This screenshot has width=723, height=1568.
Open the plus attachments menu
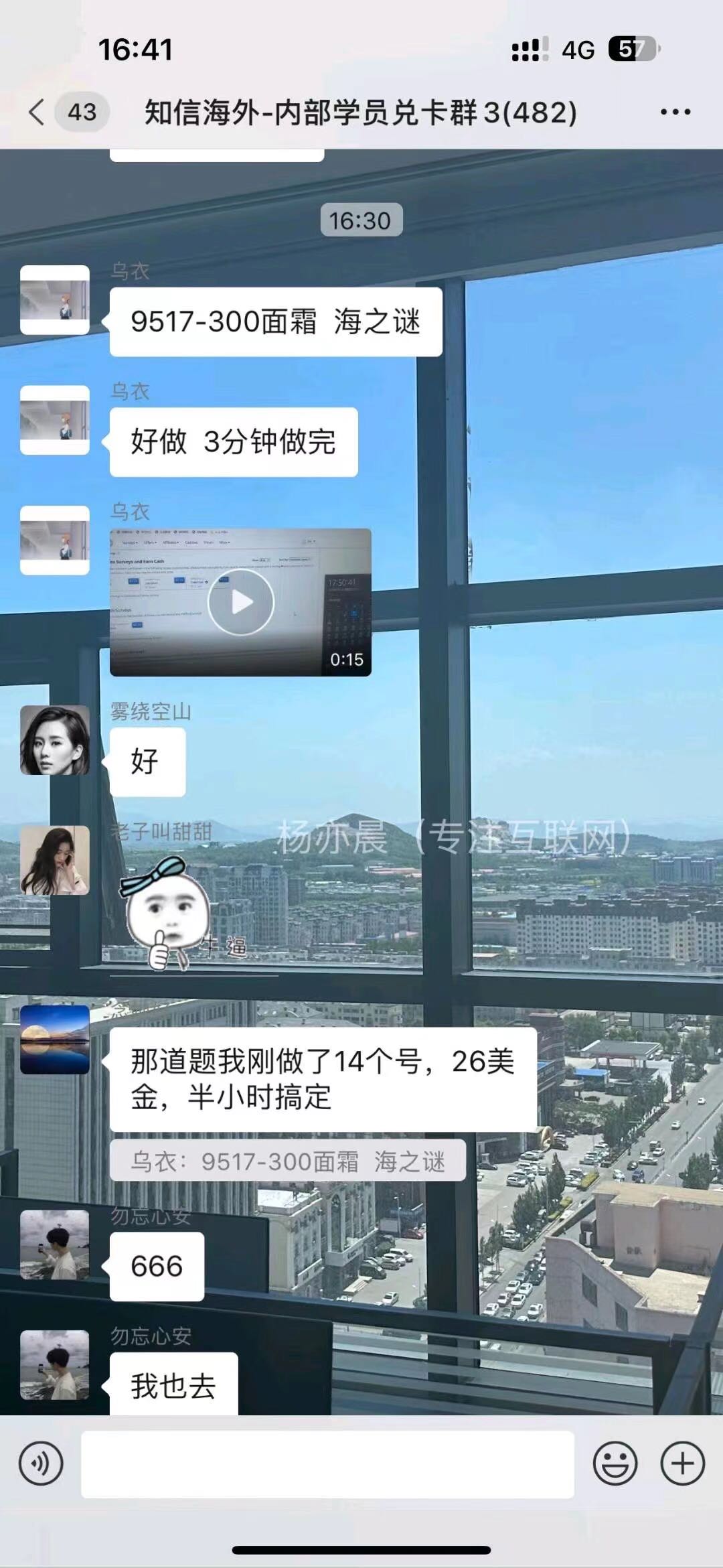(x=682, y=1464)
